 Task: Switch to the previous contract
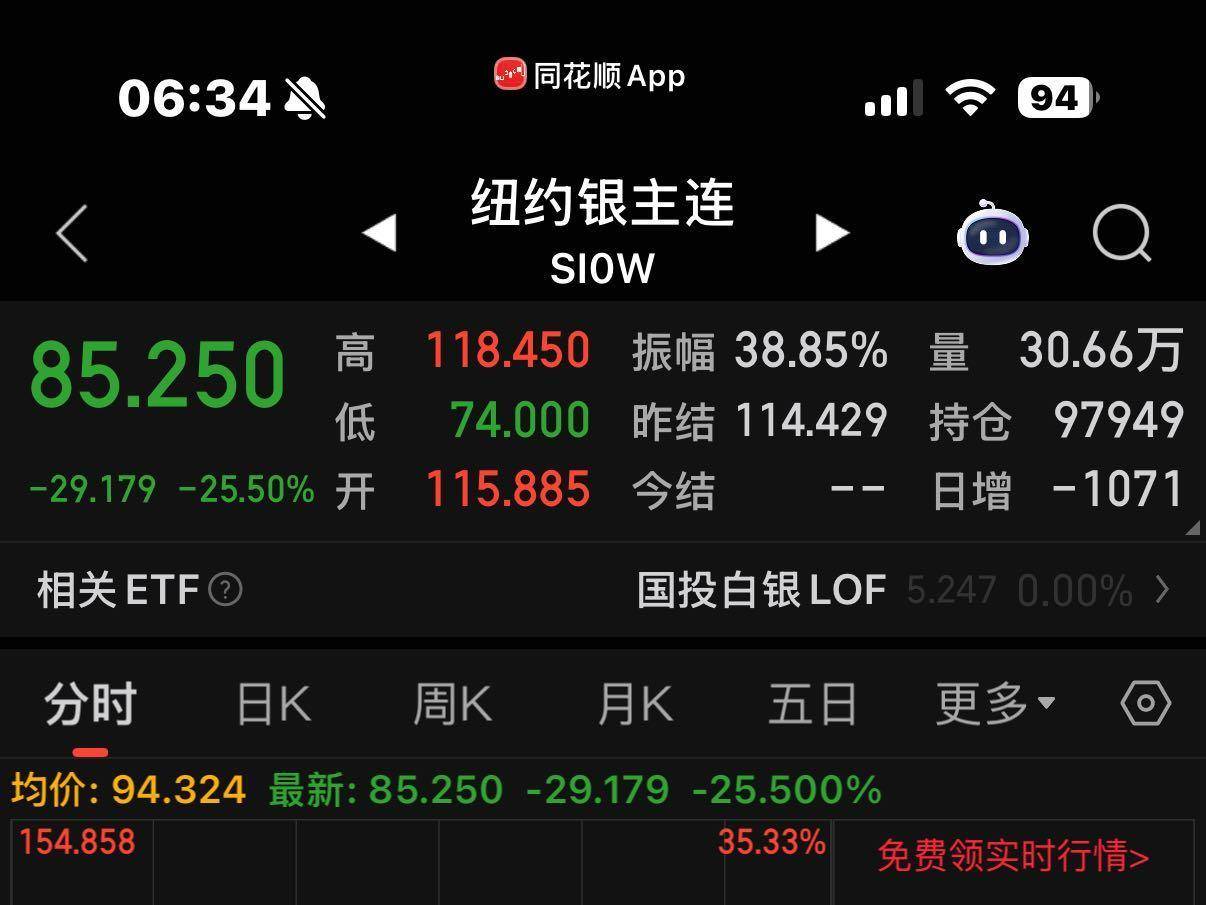(x=379, y=233)
